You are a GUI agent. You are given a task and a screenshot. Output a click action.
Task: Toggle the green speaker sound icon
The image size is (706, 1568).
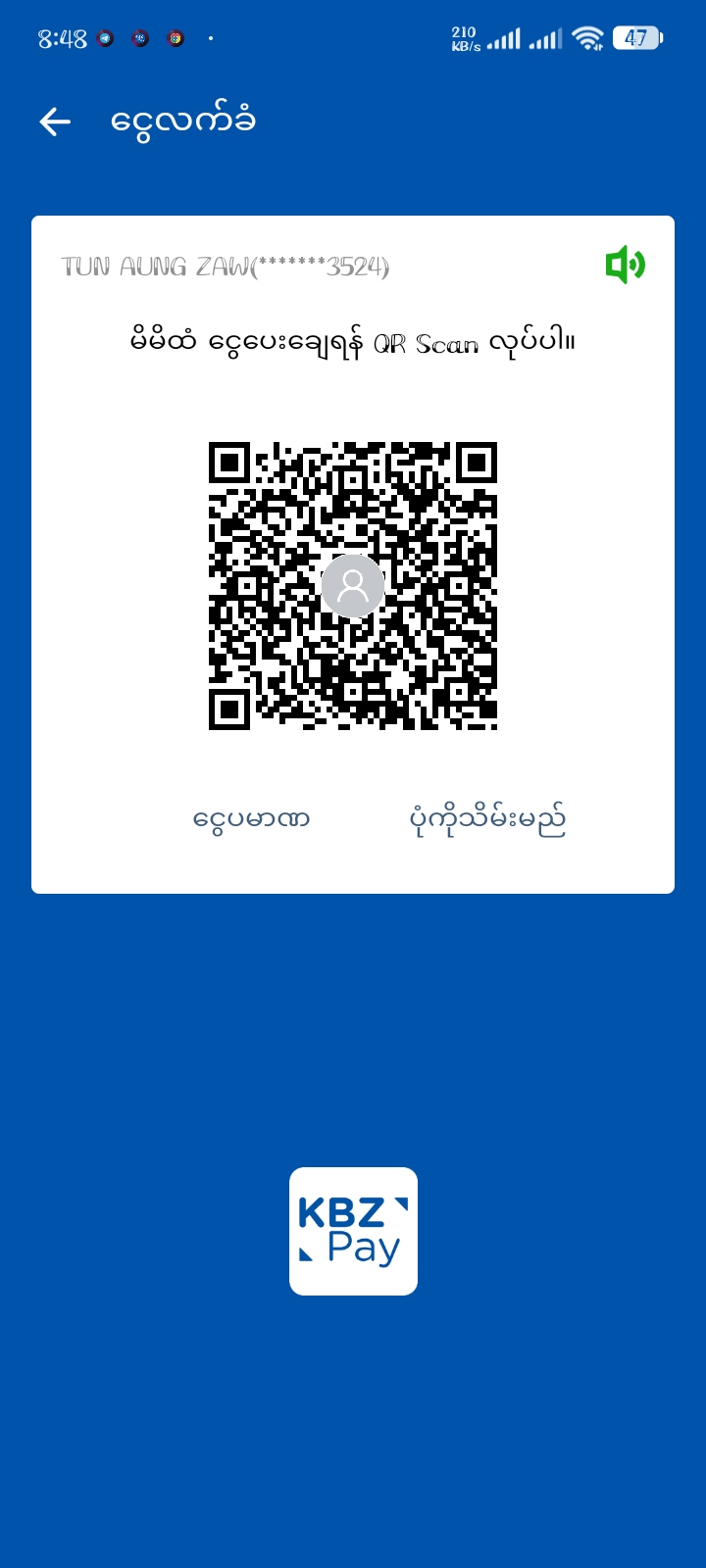click(625, 265)
